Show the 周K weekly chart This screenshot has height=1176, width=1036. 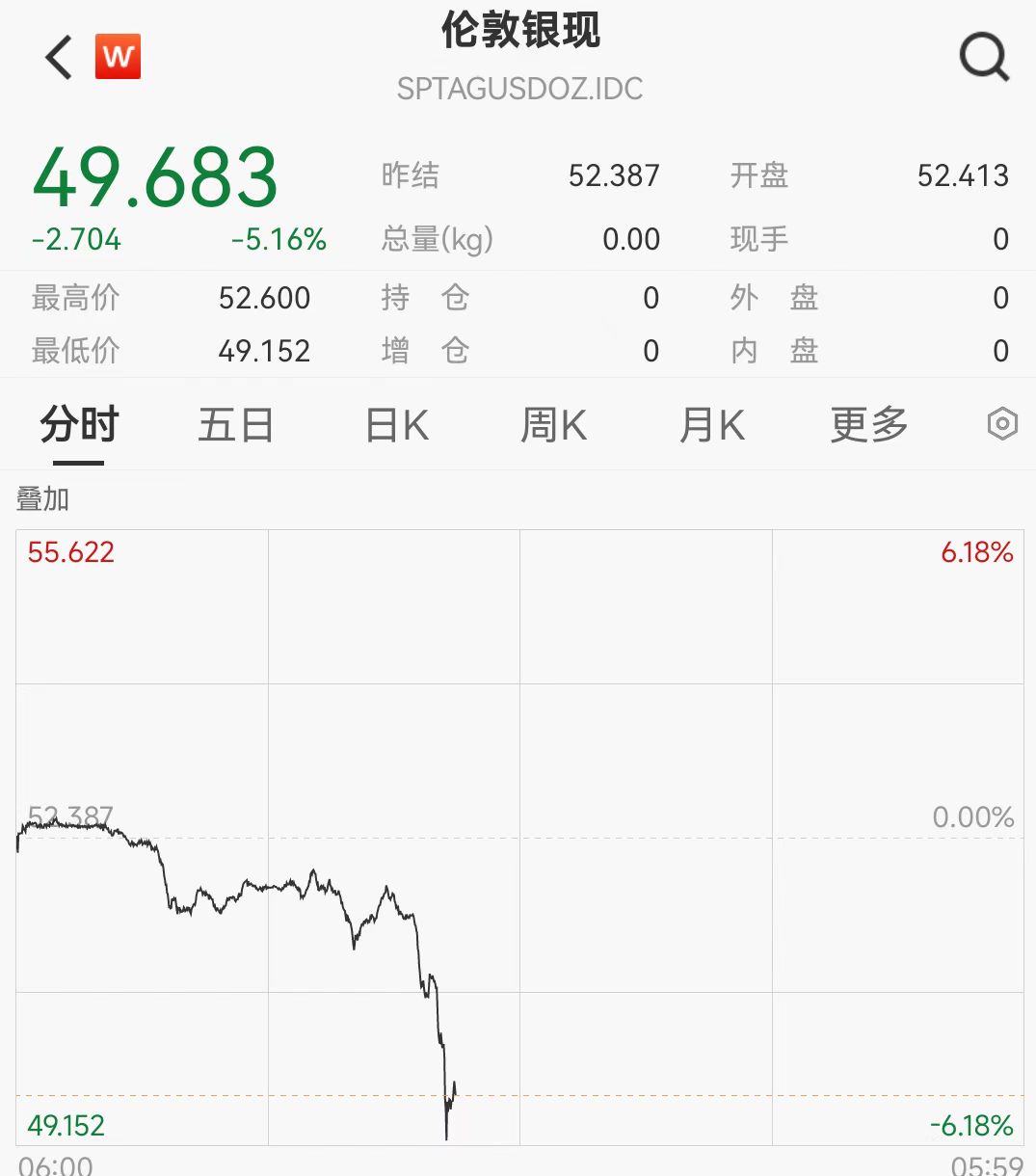[553, 425]
